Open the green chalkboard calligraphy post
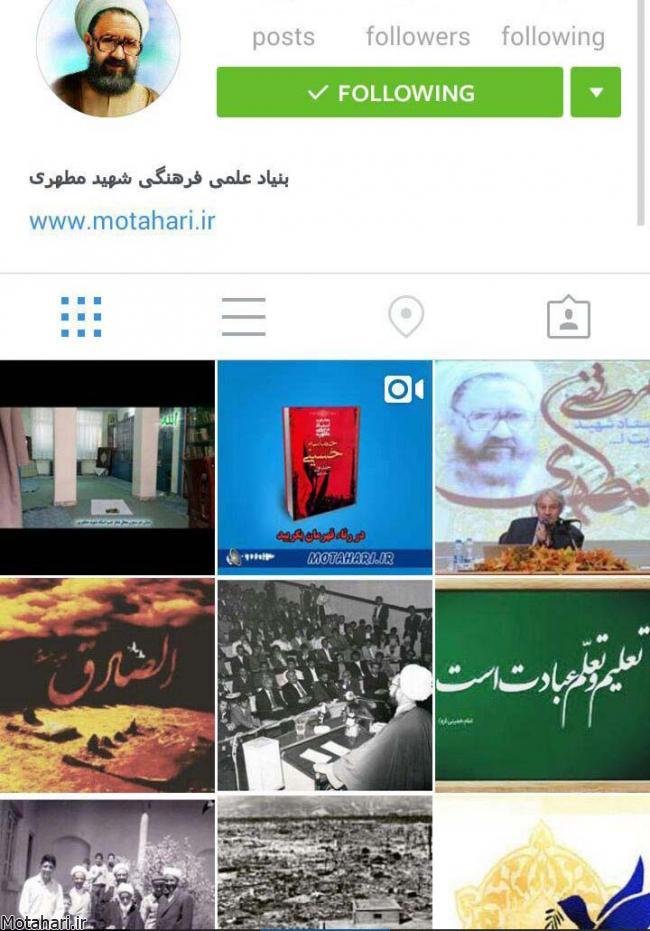 tap(542, 685)
